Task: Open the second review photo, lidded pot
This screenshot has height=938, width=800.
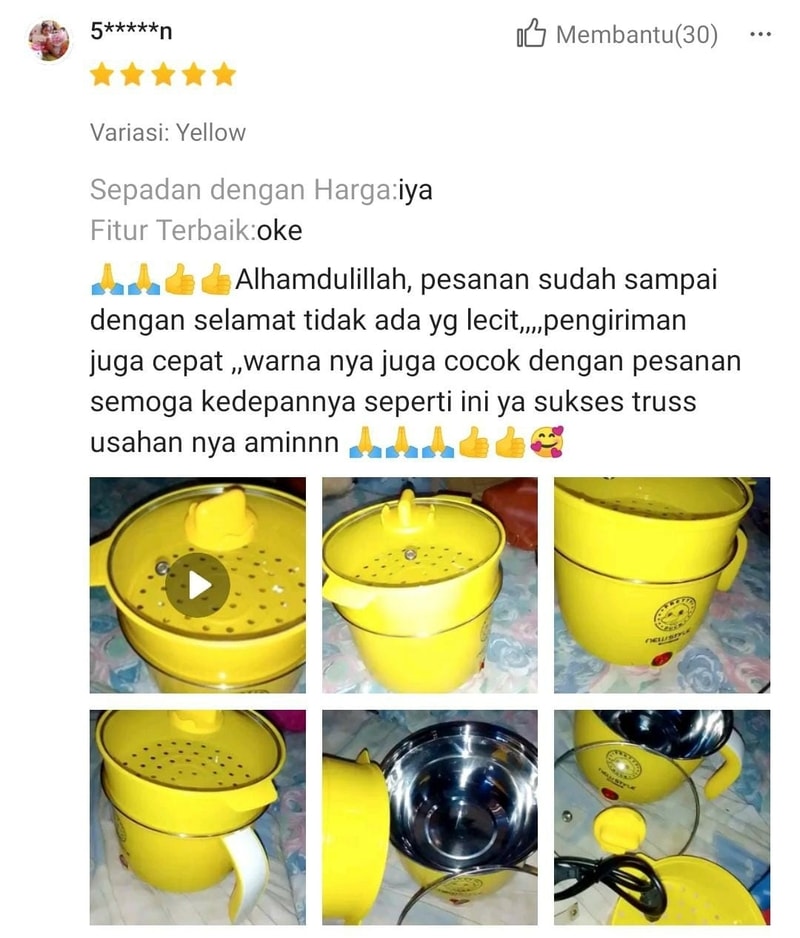Action: coord(429,585)
